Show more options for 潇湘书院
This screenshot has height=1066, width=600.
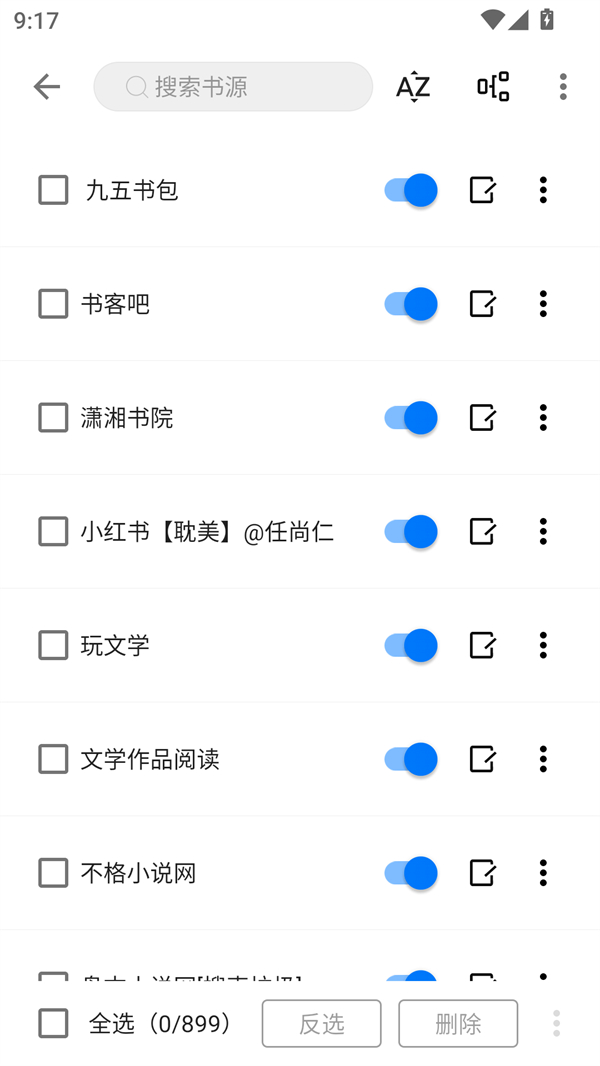543,418
